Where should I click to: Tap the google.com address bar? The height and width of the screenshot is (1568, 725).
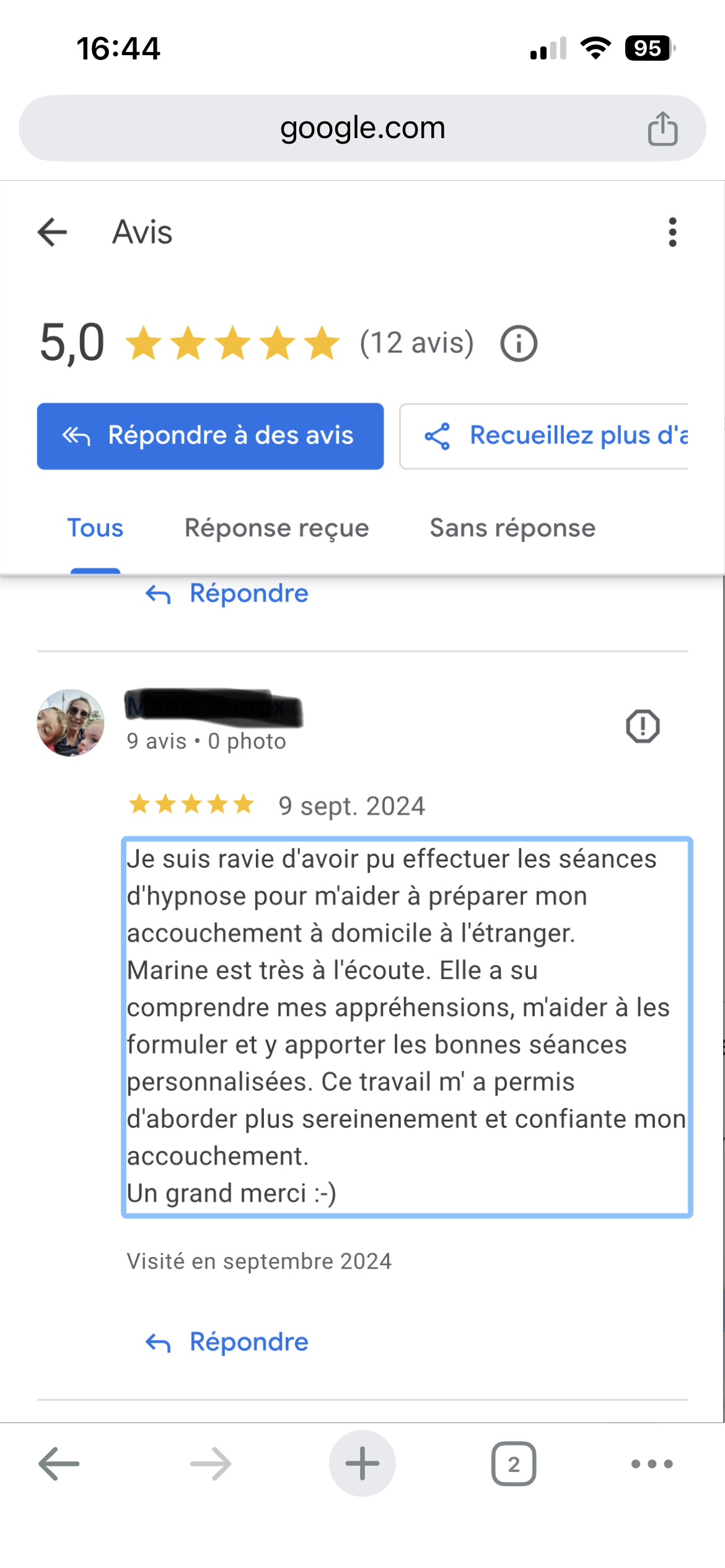(362, 129)
